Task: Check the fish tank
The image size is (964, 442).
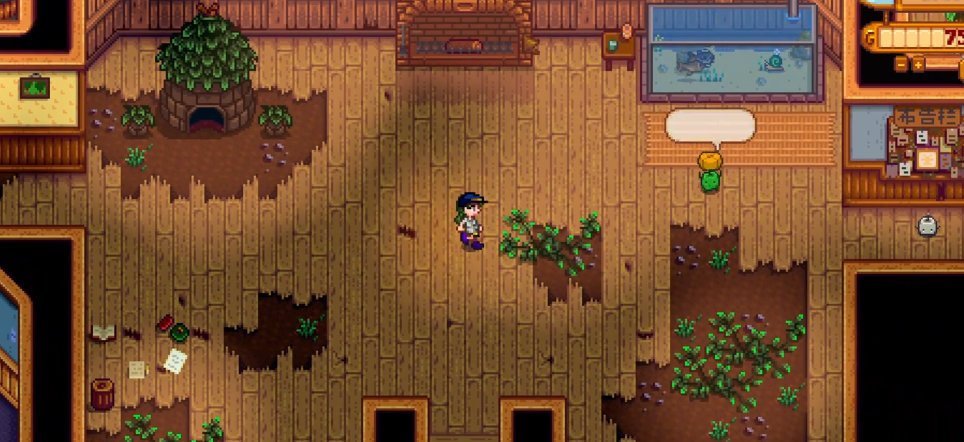Action: point(731,52)
